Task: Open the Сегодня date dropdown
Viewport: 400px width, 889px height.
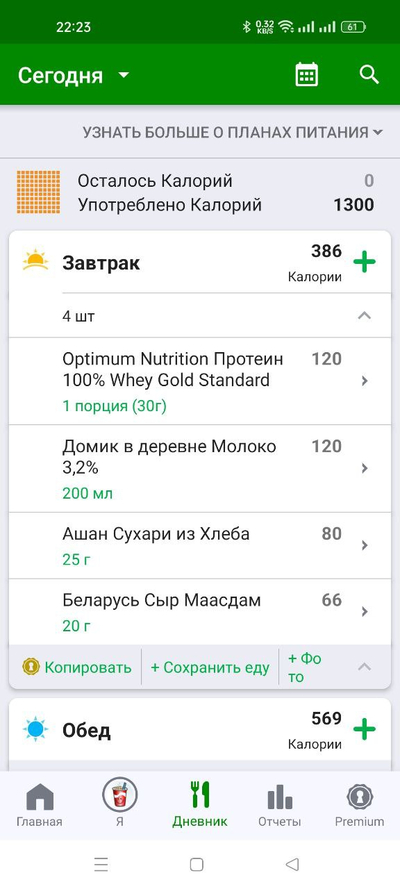Action: [x=74, y=75]
